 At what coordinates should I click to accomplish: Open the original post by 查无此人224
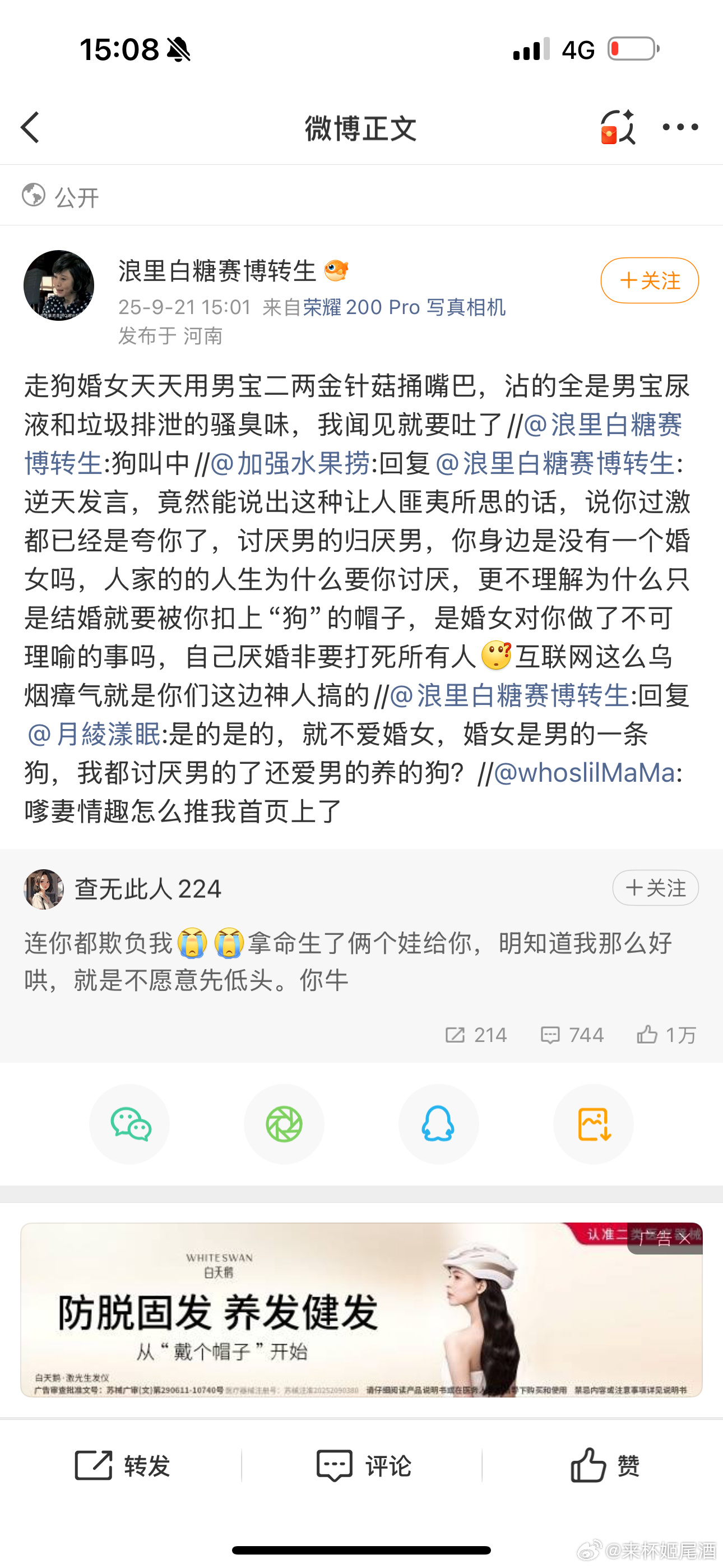click(x=347, y=961)
